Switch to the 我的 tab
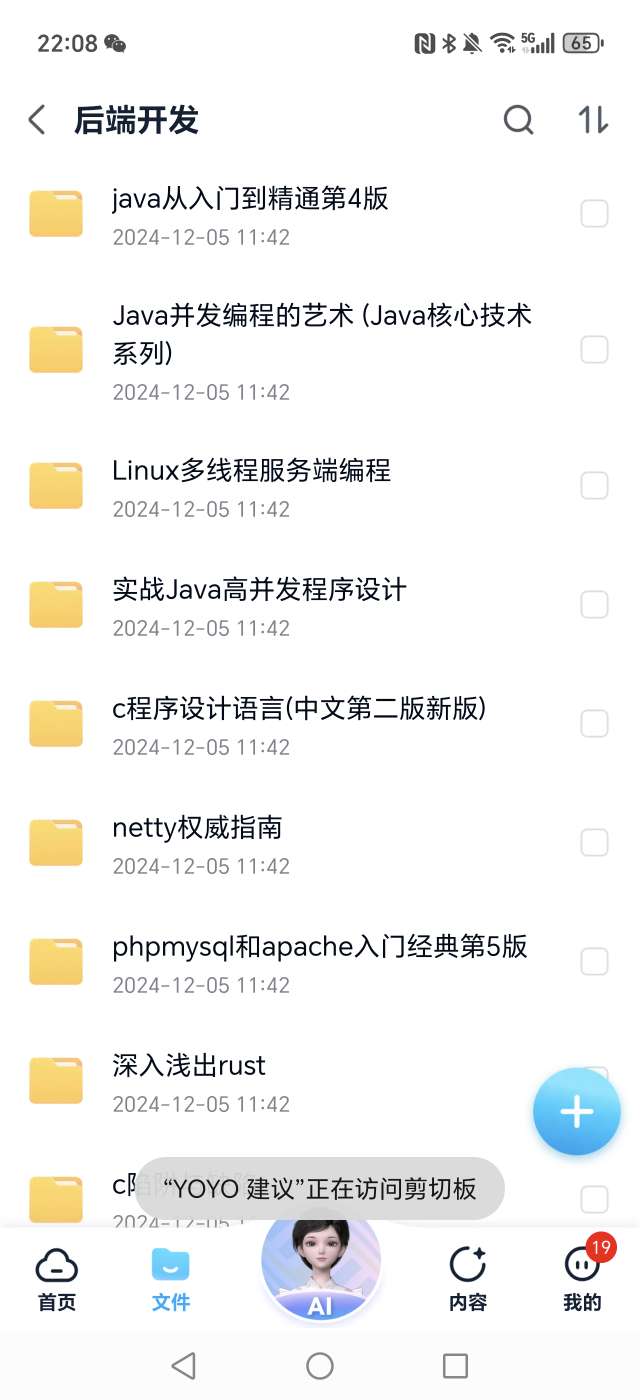Image resolution: width=640 pixels, height=1400 pixels. [582, 1278]
